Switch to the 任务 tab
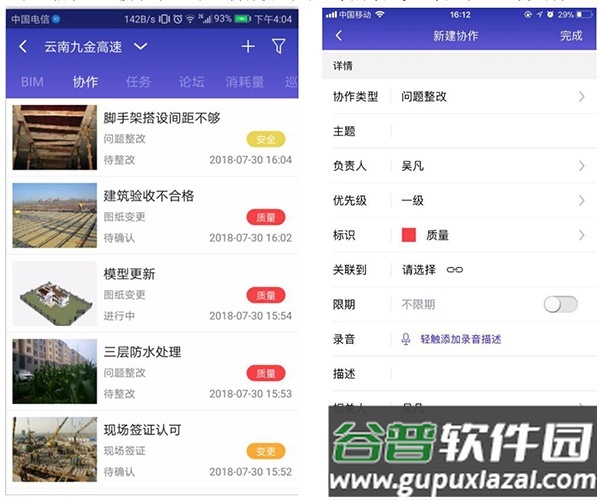600x501 pixels. click(139, 82)
